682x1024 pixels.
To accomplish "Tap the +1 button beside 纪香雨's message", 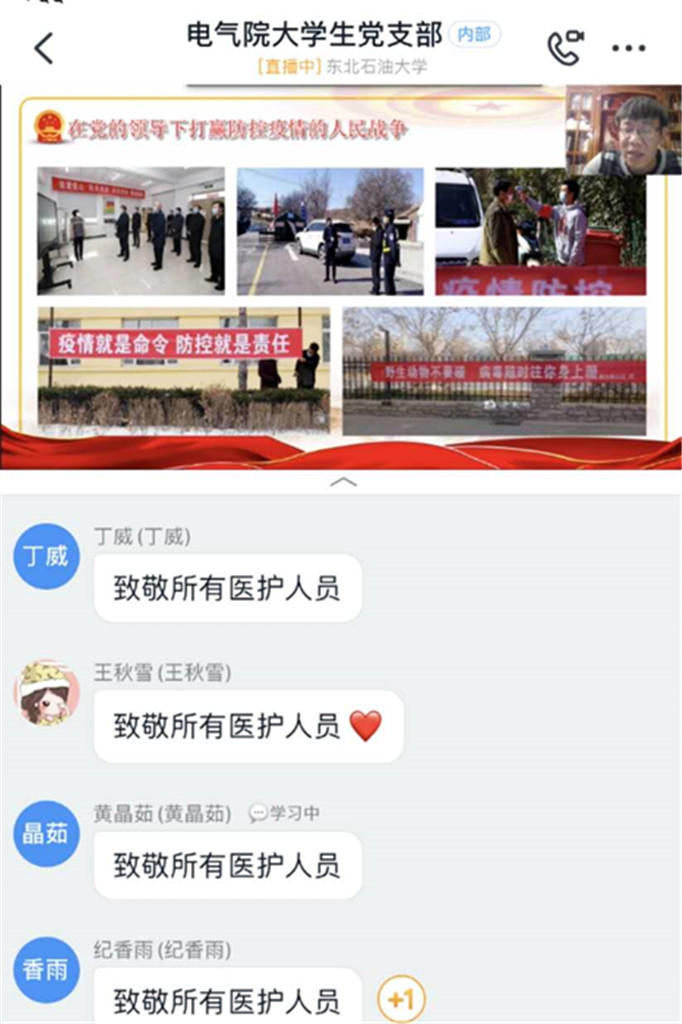I will pos(401,998).
